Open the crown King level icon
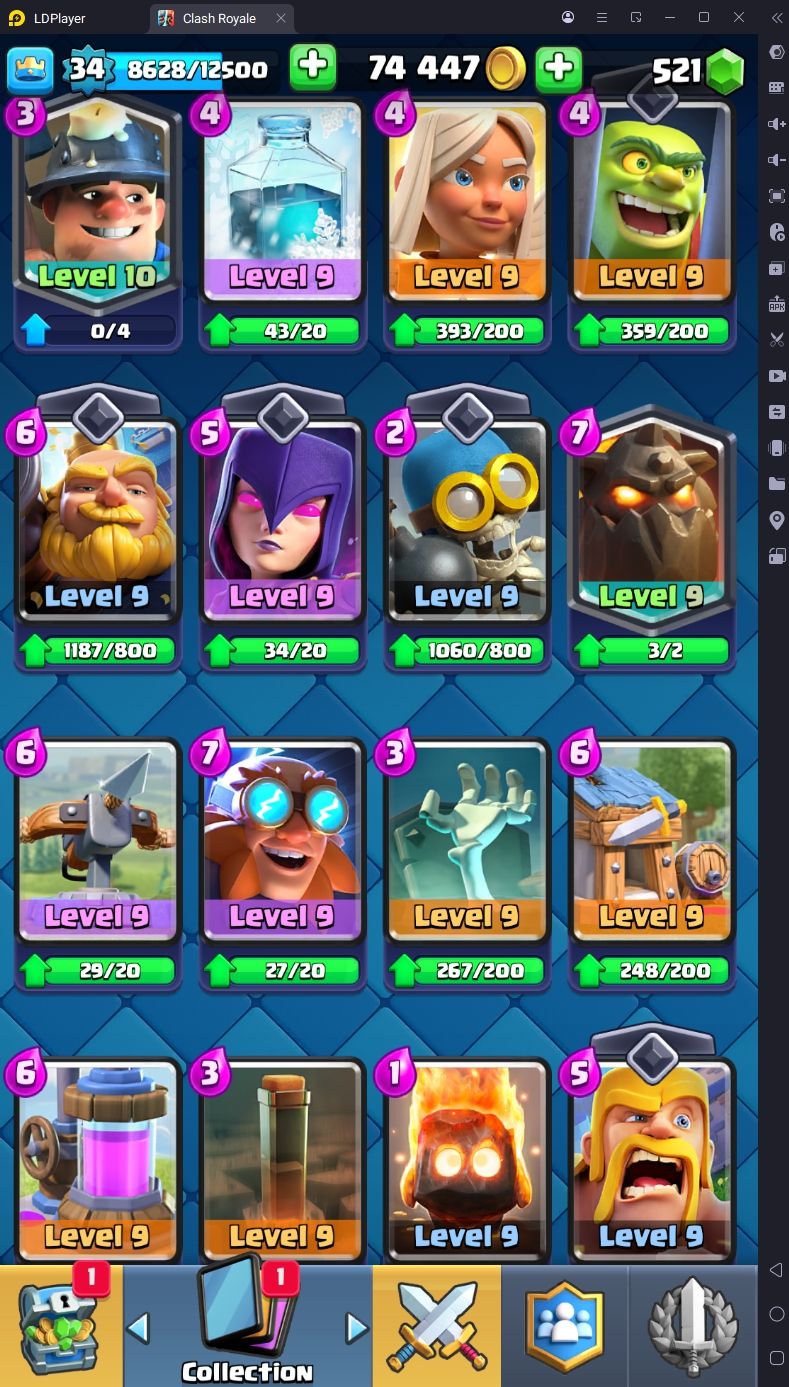The image size is (789, 1387). pyautogui.click(x=30, y=69)
